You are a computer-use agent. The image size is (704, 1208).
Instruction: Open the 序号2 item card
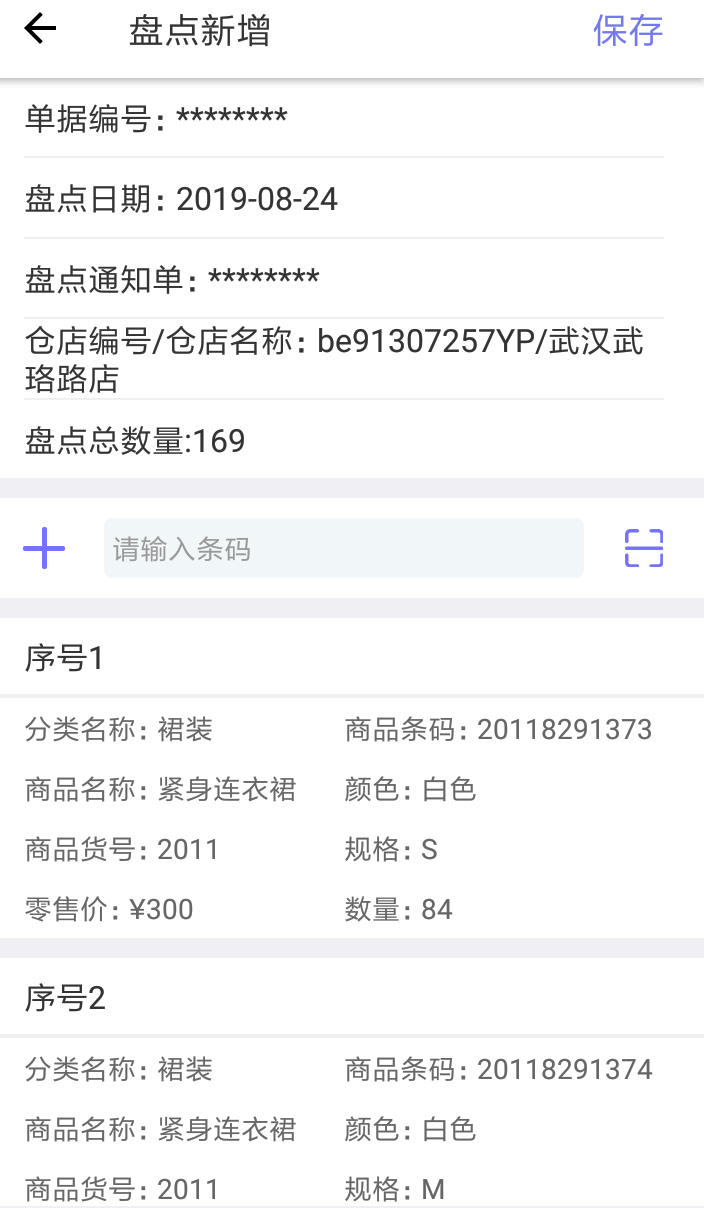(x=352, y=1083)
